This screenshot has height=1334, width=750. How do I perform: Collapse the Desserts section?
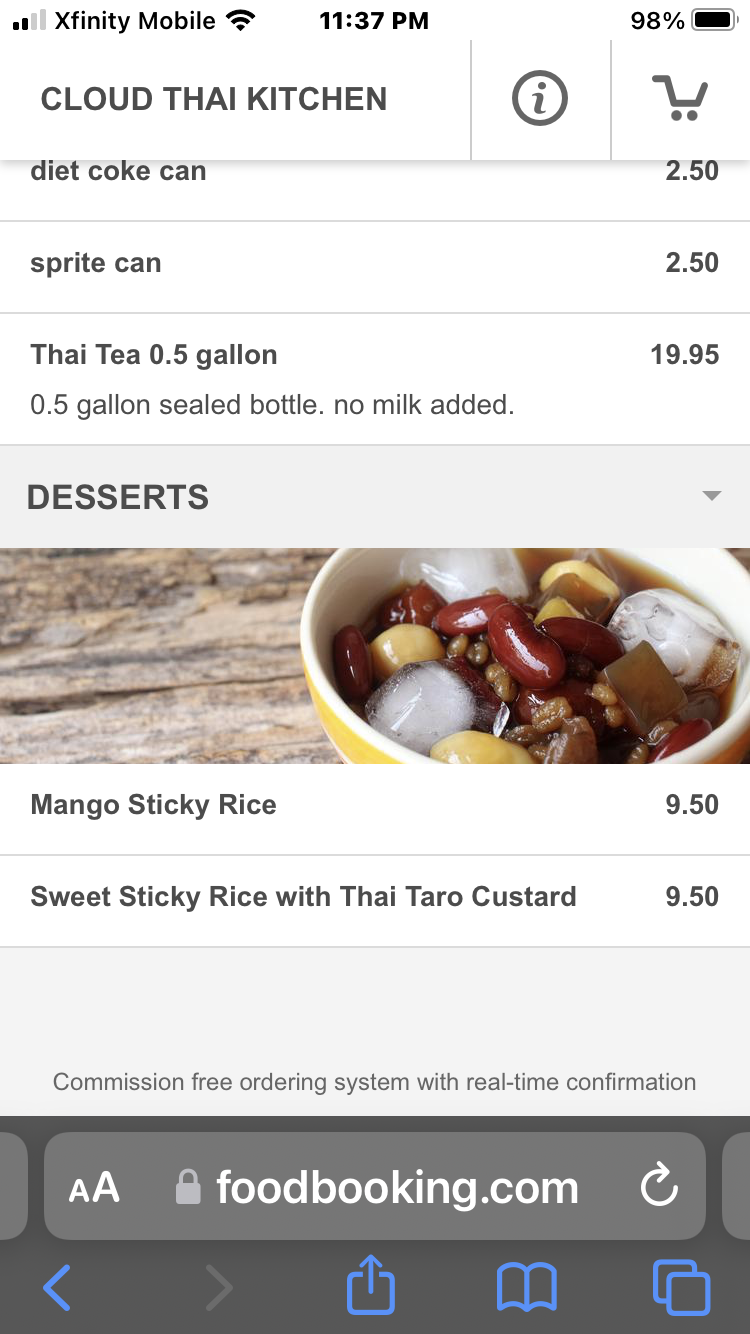click(711, 497)
